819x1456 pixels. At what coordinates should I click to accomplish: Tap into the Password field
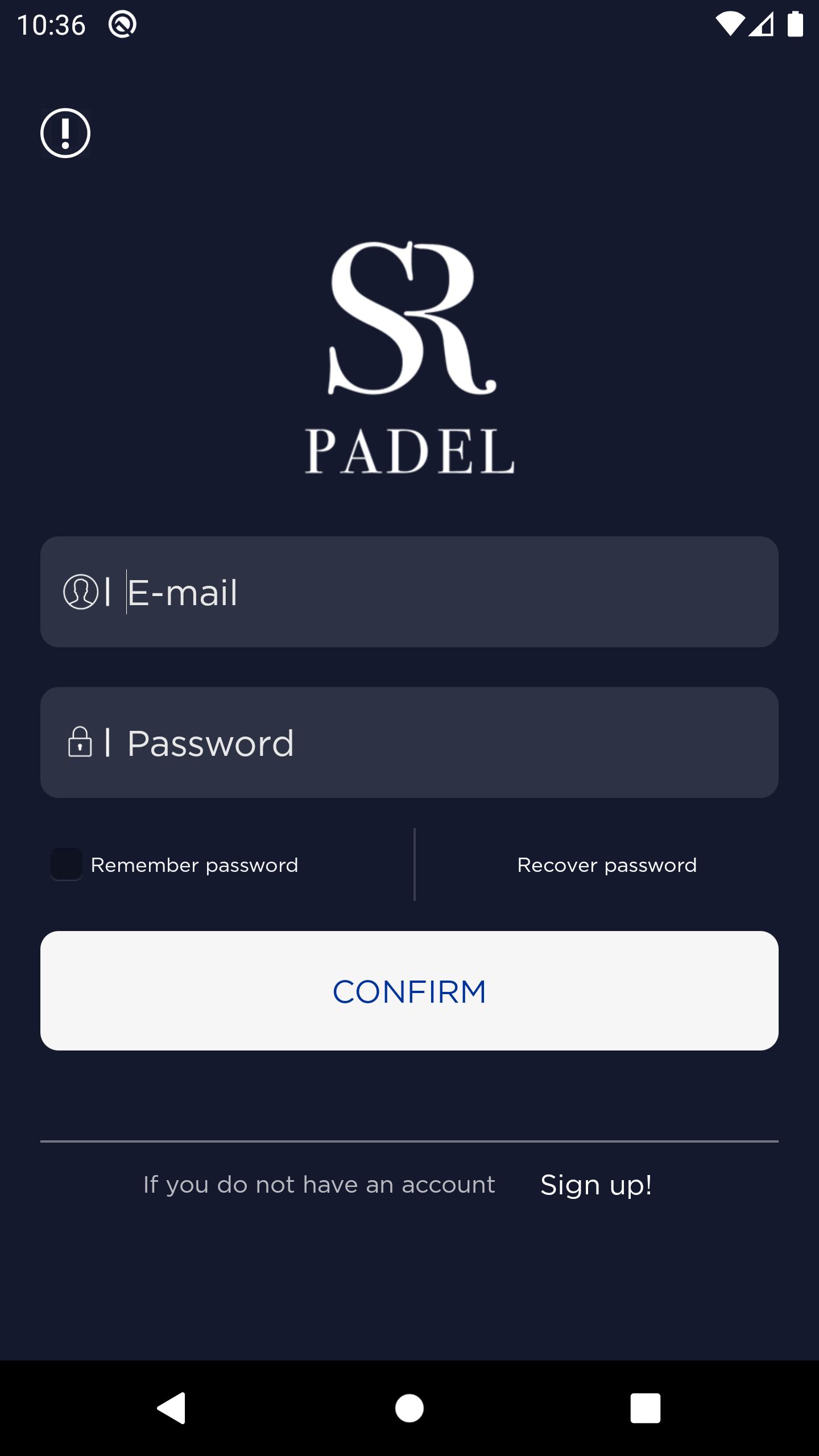[409, 742]
